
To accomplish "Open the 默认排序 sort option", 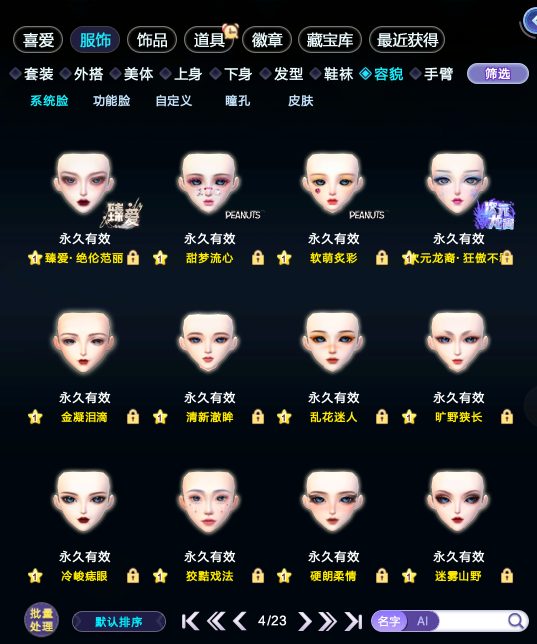I will [x=119, y=621].
